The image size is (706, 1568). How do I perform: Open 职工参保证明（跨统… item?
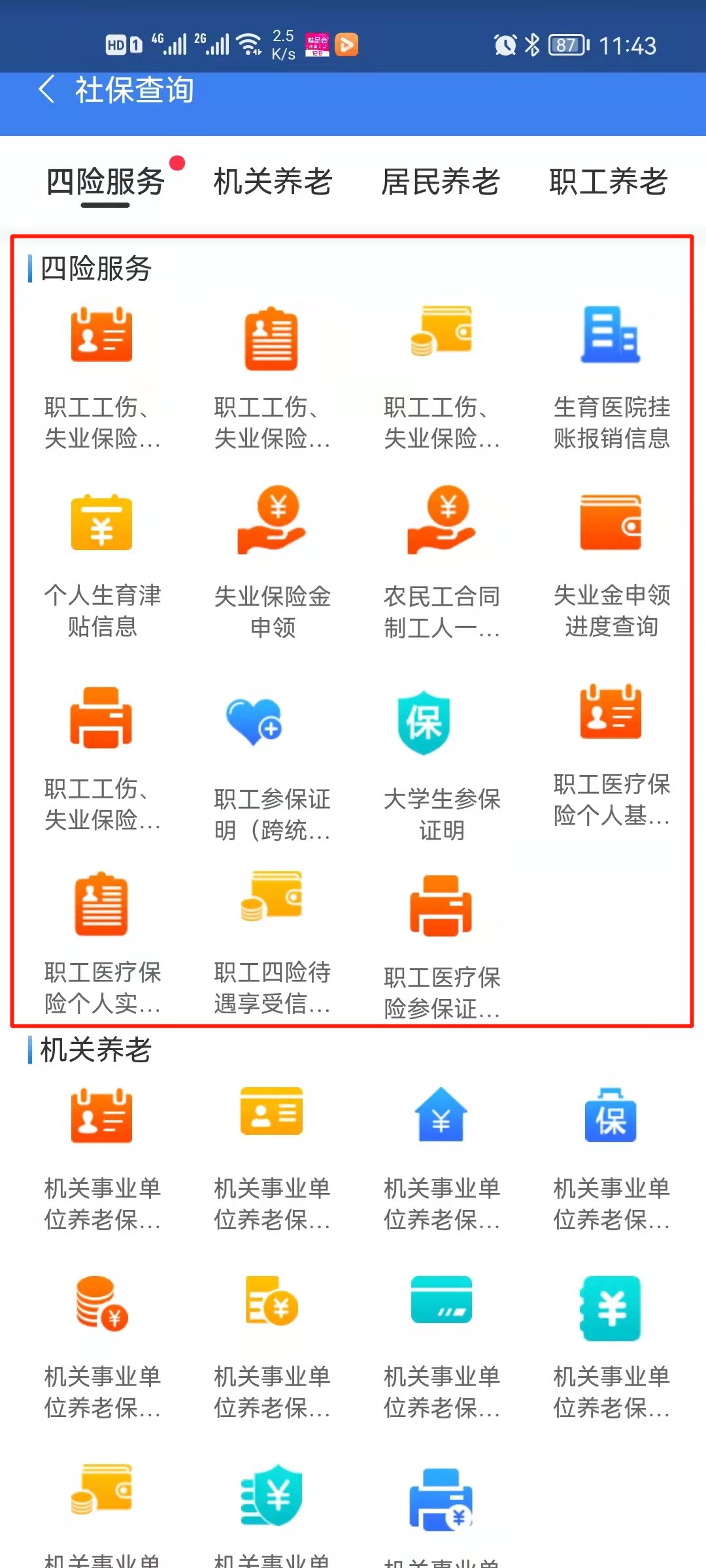tap(272, 764)
